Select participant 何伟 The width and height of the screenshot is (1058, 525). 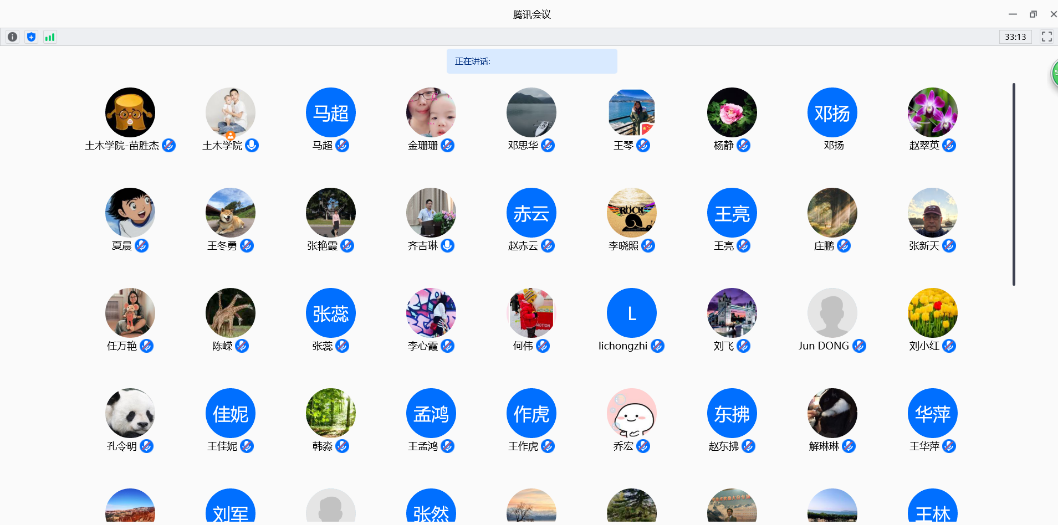click(x=531, y=313)
